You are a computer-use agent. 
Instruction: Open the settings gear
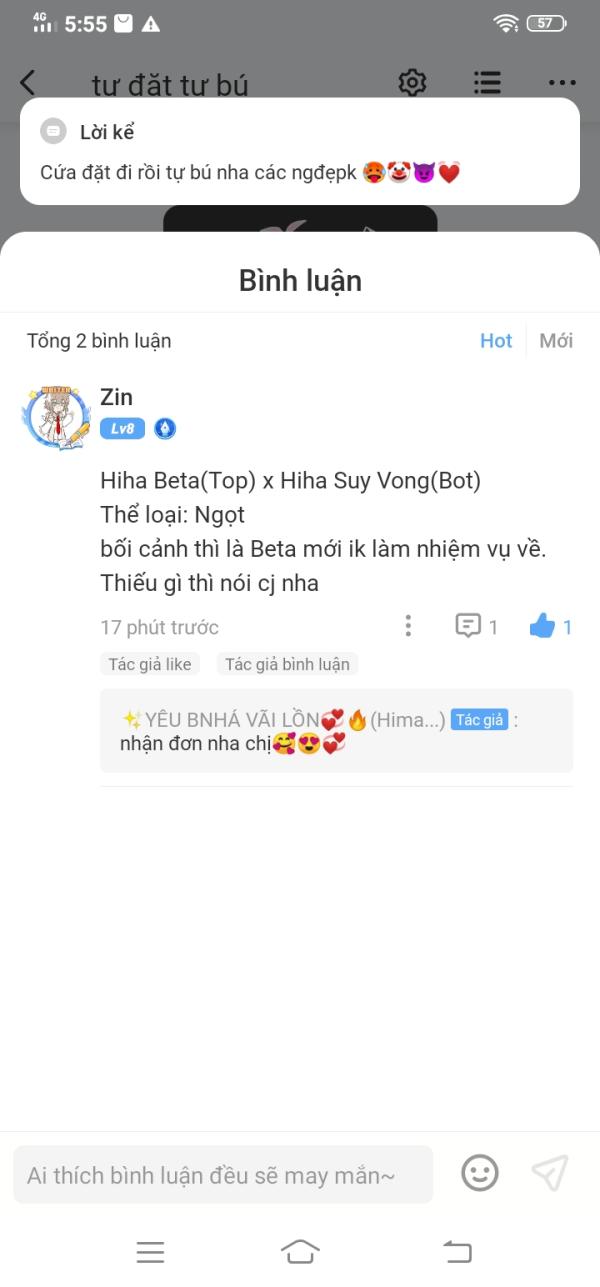pyautogui.click(x=412, y=83)
